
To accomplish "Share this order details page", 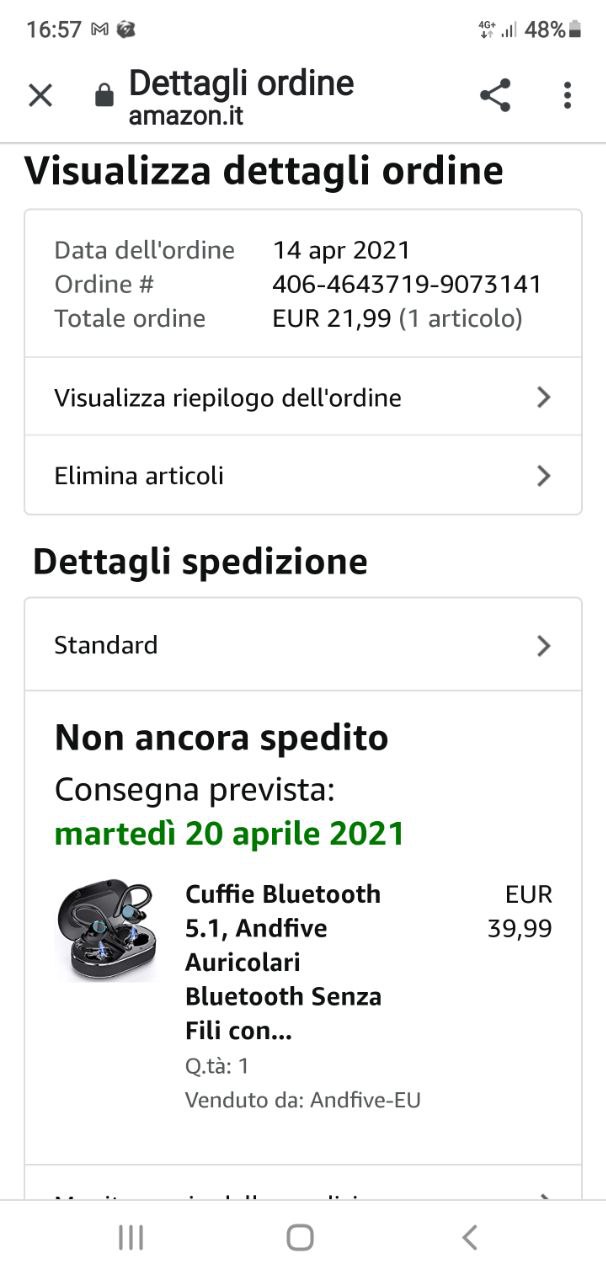I will [x=495, y=96].
